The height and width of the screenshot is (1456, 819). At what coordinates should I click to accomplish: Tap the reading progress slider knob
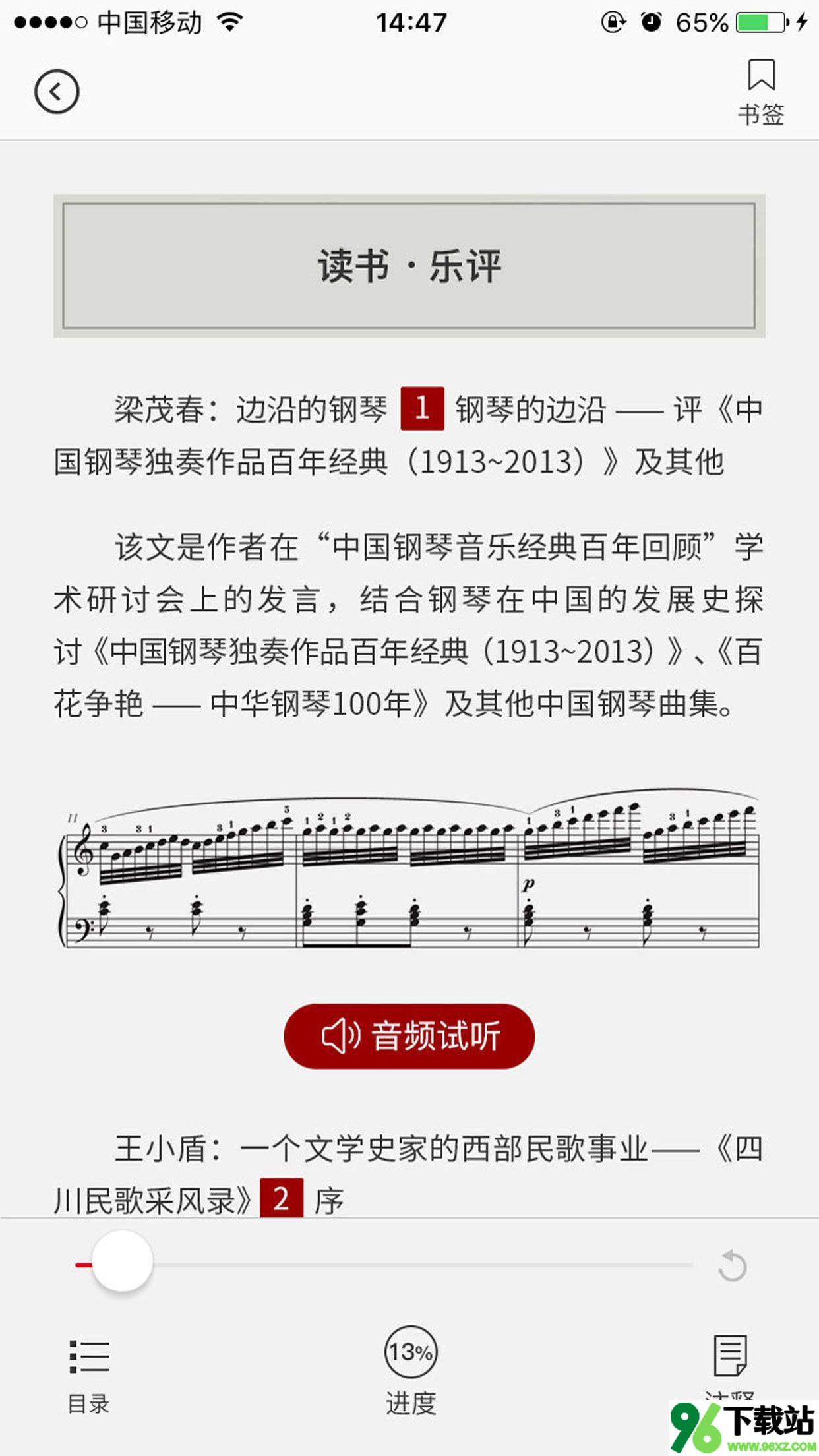pos(123,1261)
